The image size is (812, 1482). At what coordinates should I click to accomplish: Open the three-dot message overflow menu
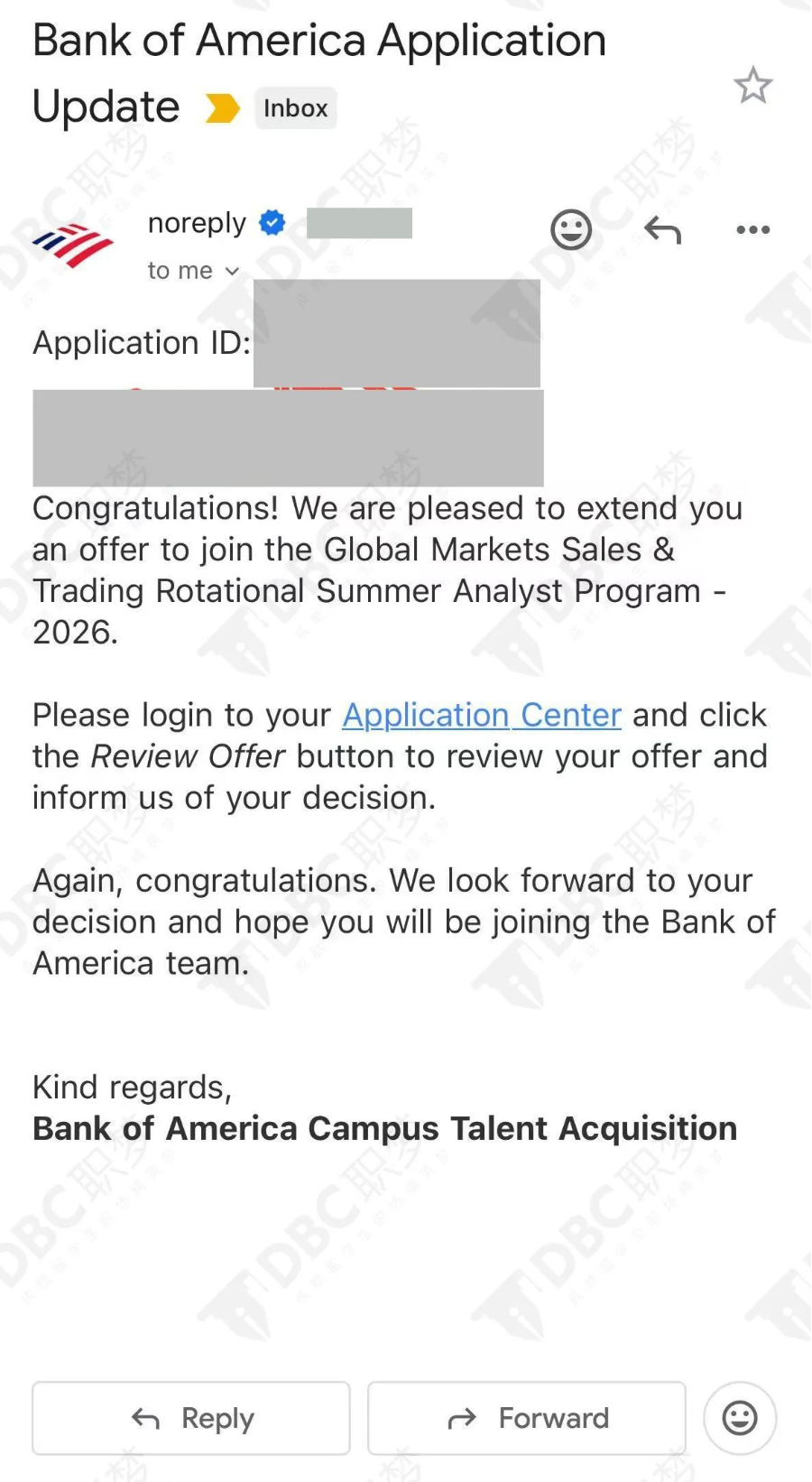coord(752,230)
